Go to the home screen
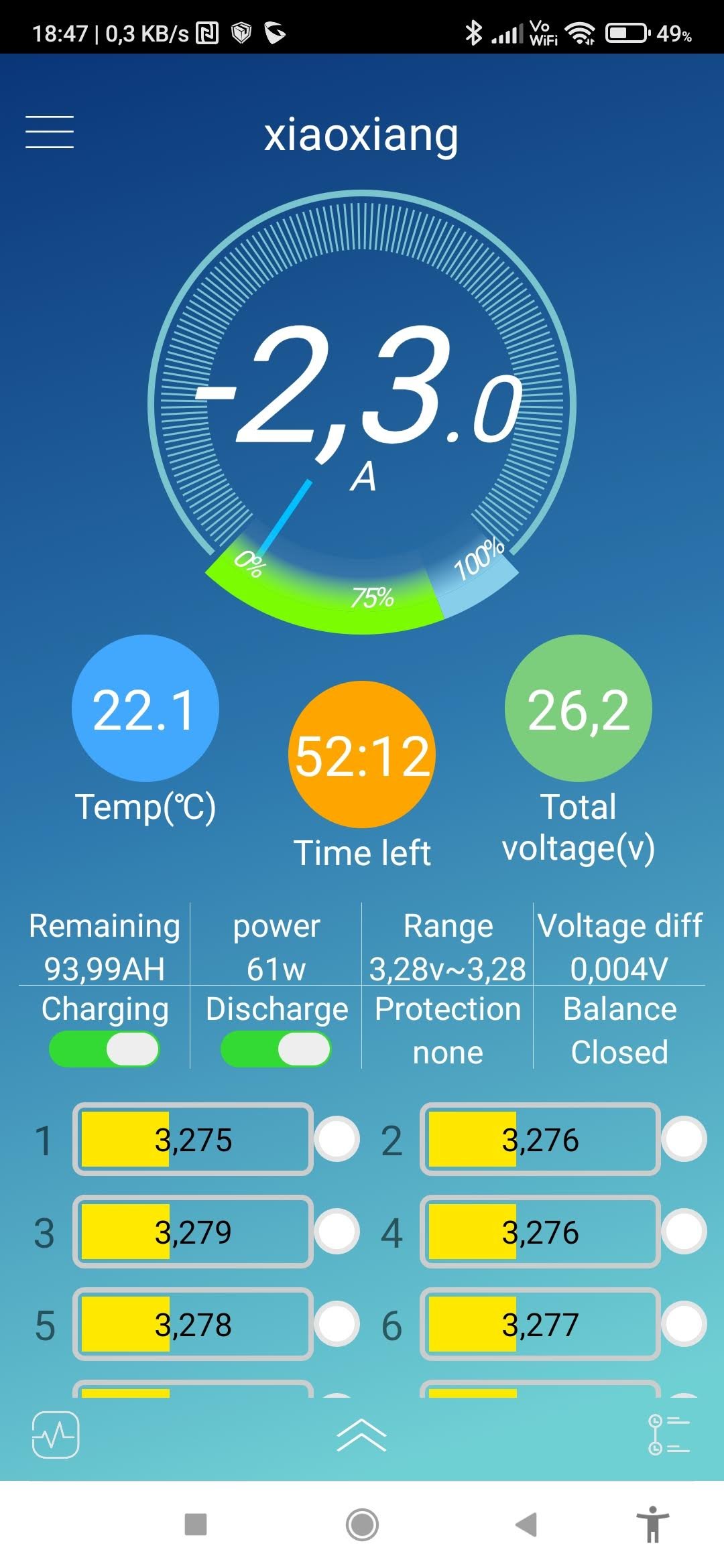 362,1524
